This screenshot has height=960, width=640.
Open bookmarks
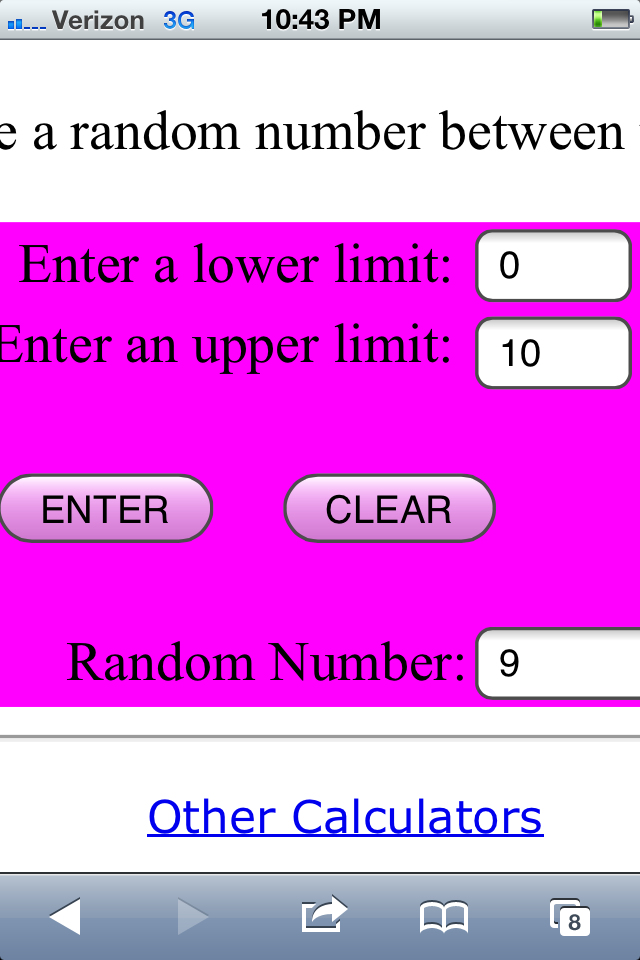click(x=444, y=917)
